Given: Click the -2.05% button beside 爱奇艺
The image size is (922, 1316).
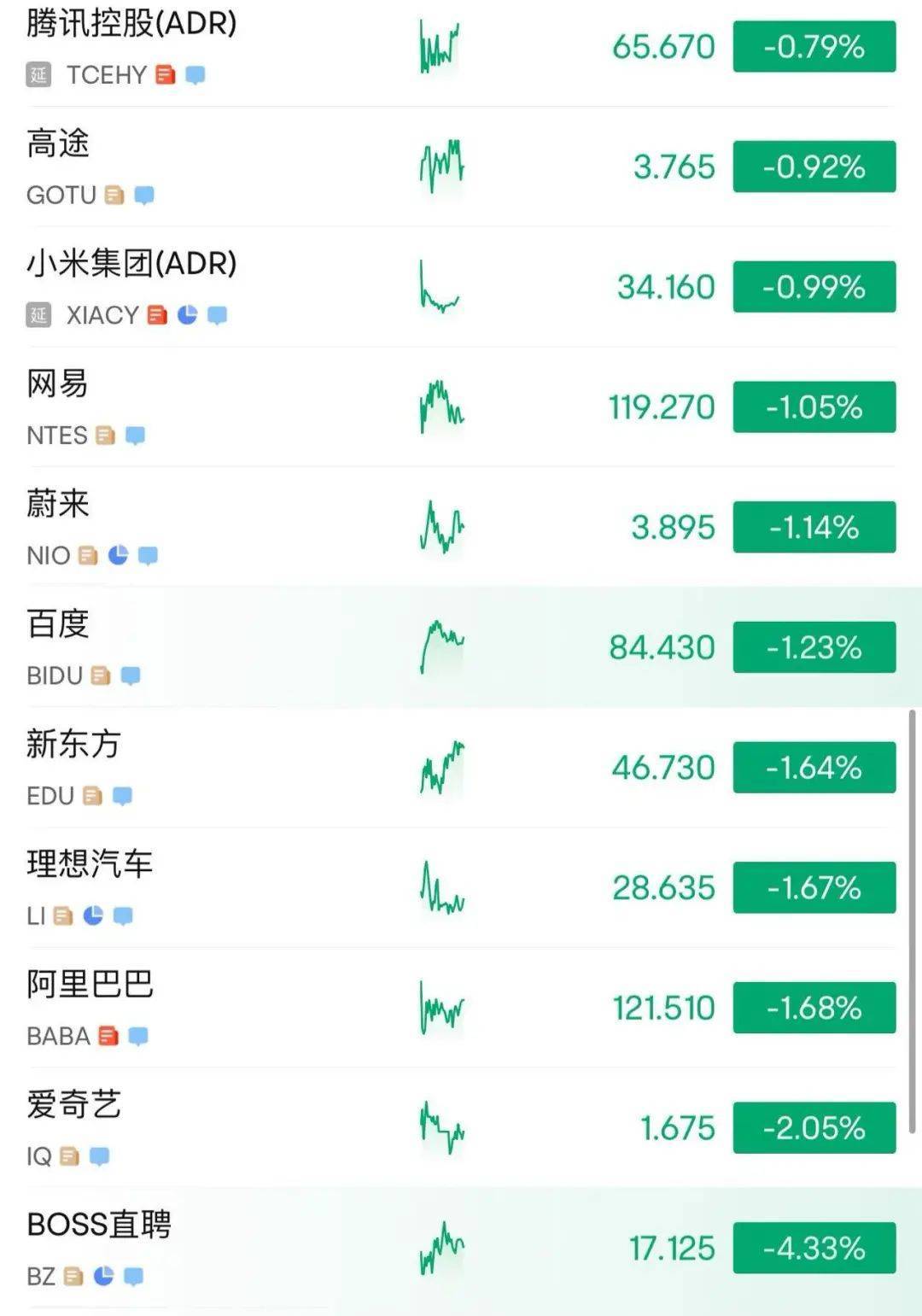Looking at the screenshot, I should click(x=813, y=1127).
